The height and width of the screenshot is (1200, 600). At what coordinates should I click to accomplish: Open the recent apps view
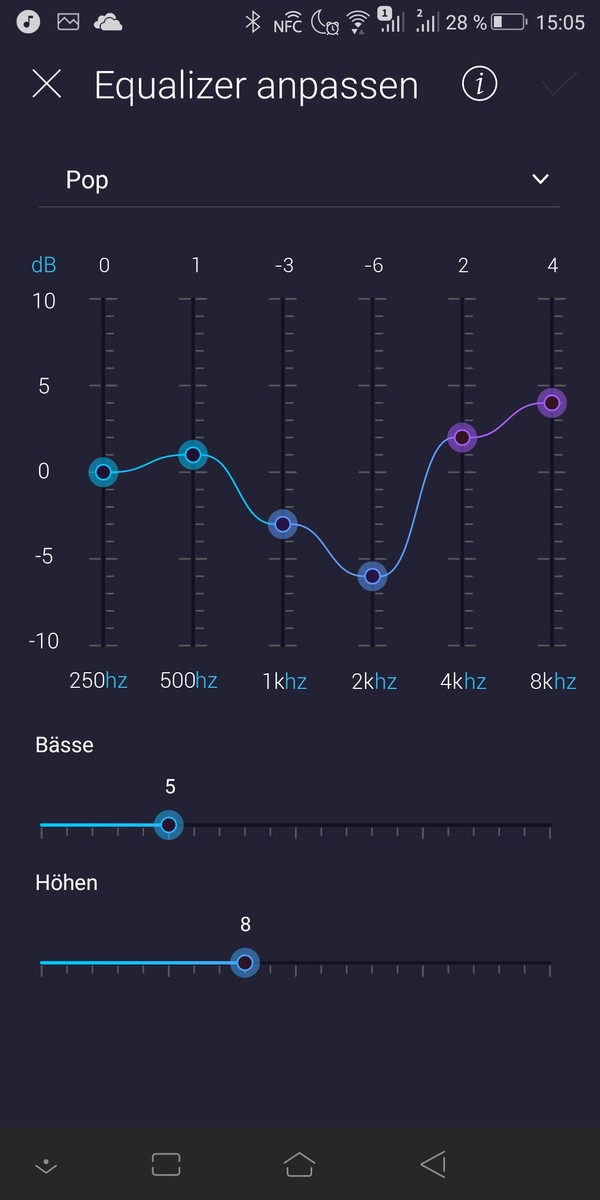pos(166,1164)
